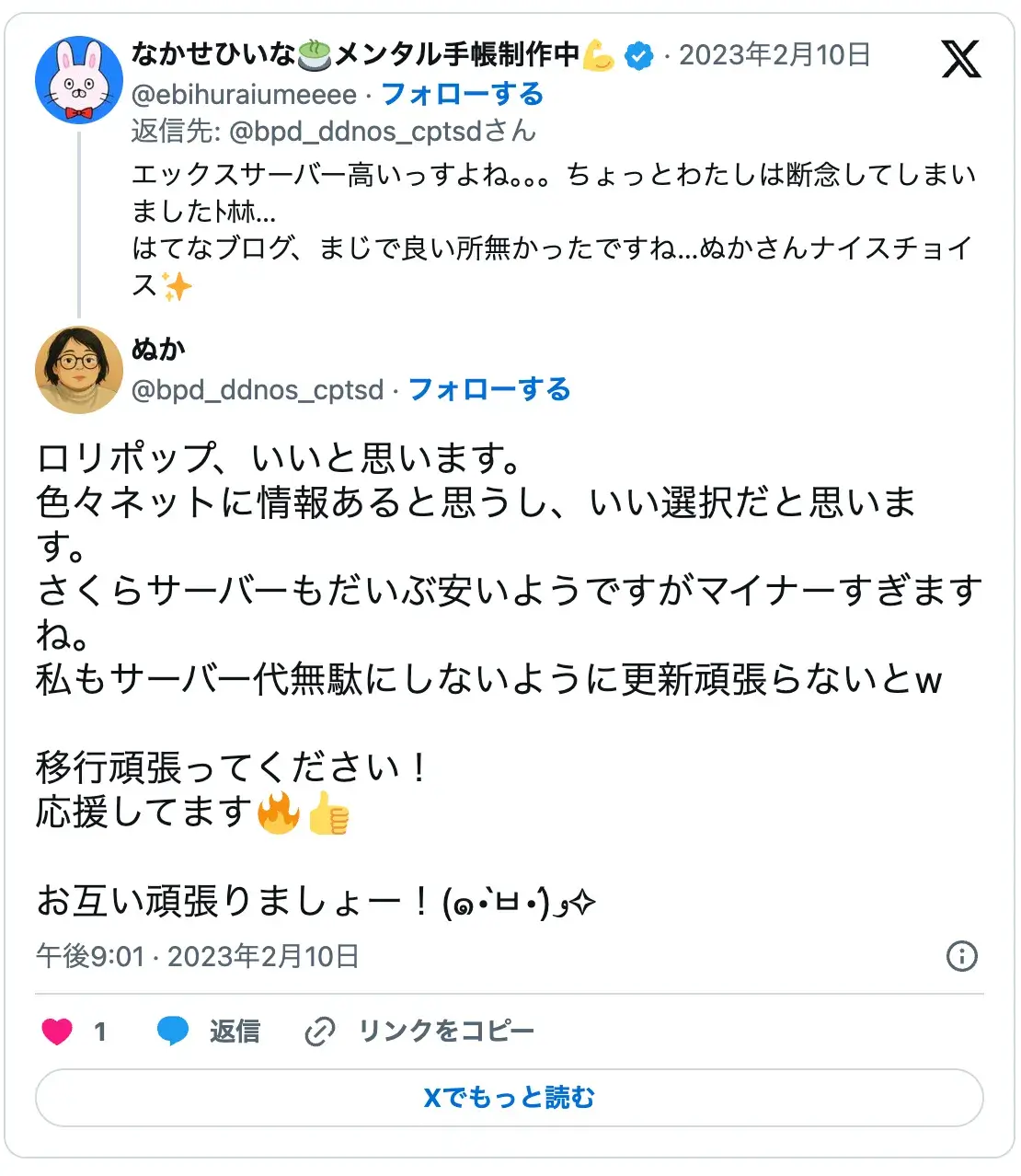
Task: Click the like count showing 1
Action: (101, 1031)
